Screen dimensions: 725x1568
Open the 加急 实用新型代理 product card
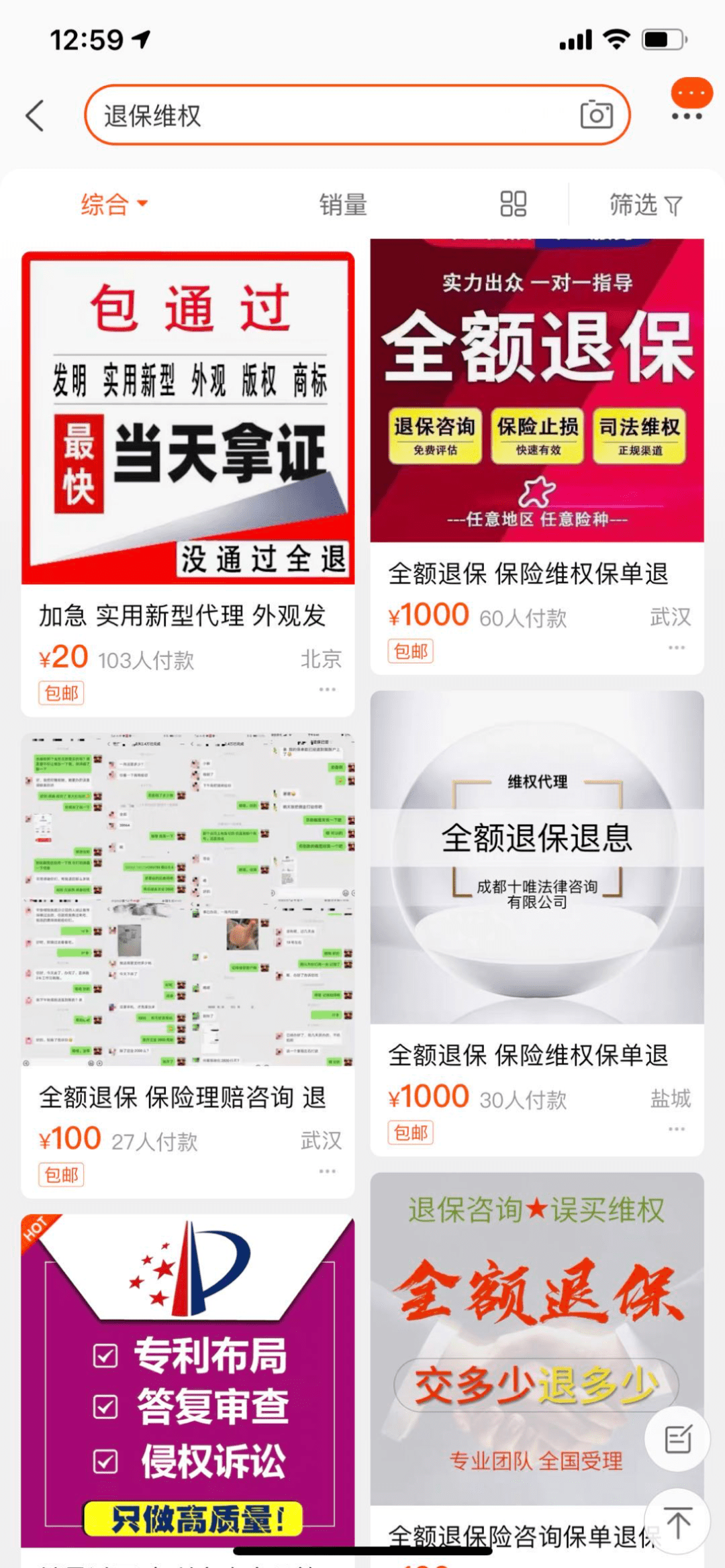tap(188, 484)
